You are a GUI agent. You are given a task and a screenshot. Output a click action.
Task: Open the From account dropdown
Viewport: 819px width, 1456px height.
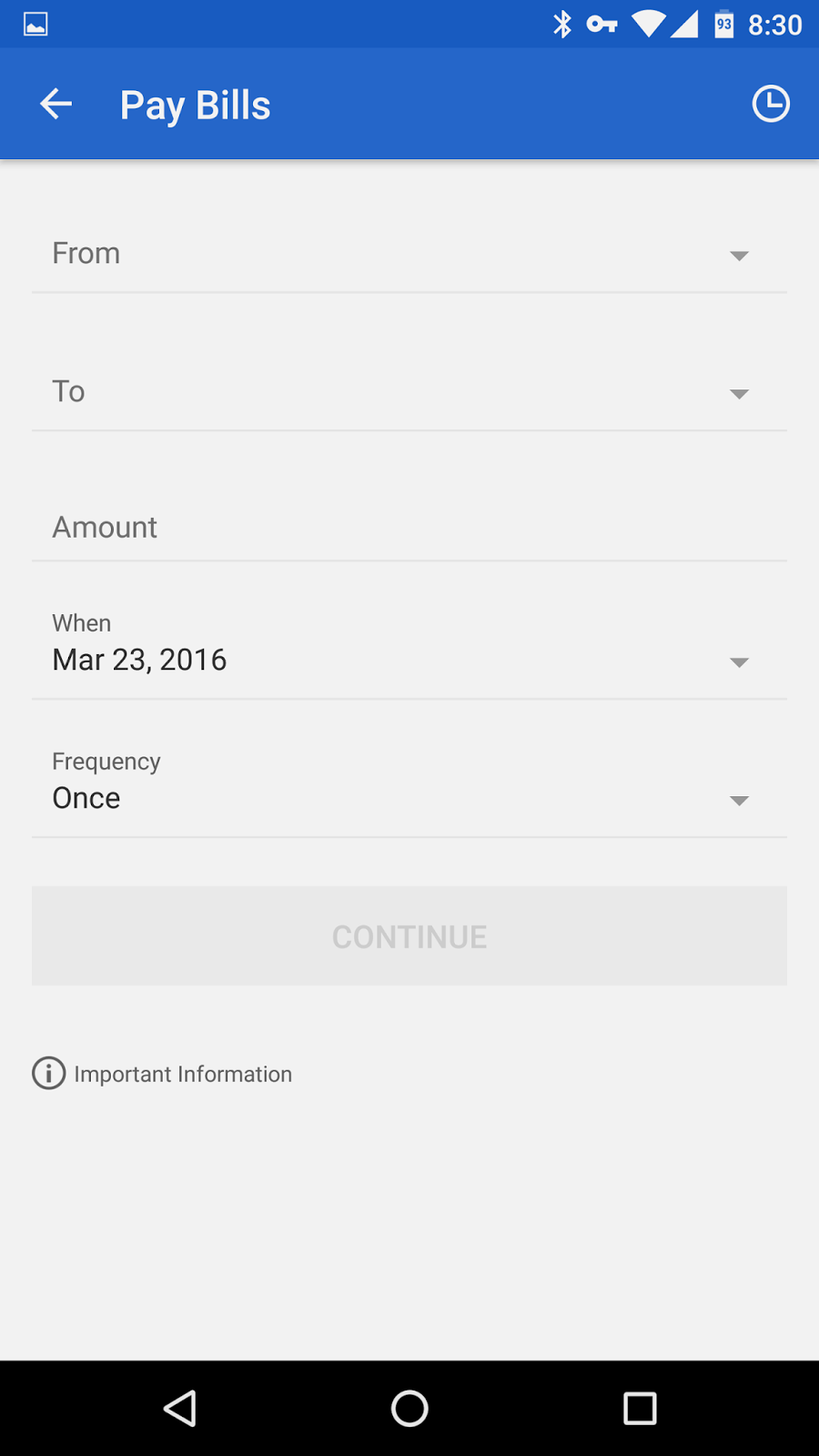click(409, 255)
